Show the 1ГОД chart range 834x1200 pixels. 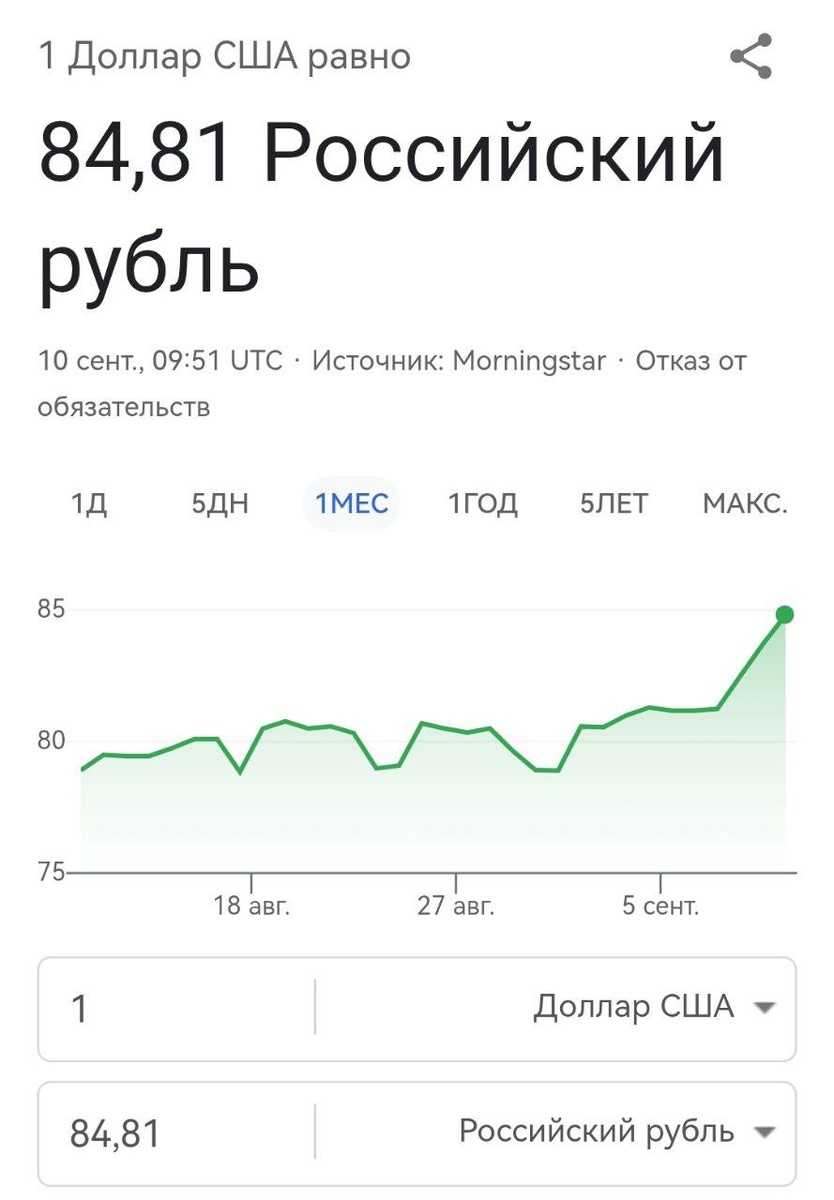click(x=483, y=503)
